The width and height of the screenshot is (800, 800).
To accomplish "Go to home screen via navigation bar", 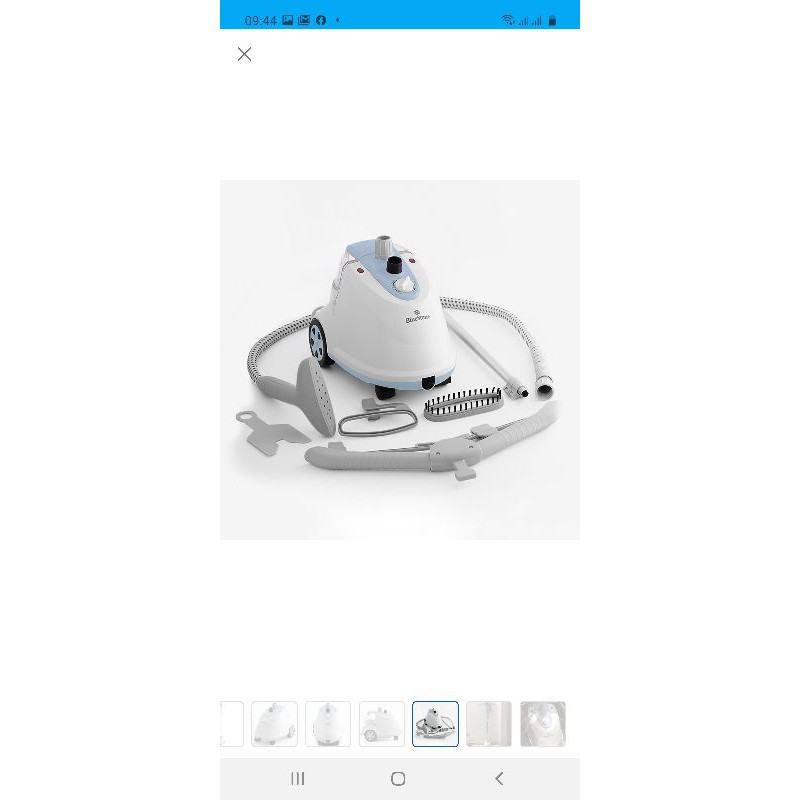I will (x=398, y=779).
